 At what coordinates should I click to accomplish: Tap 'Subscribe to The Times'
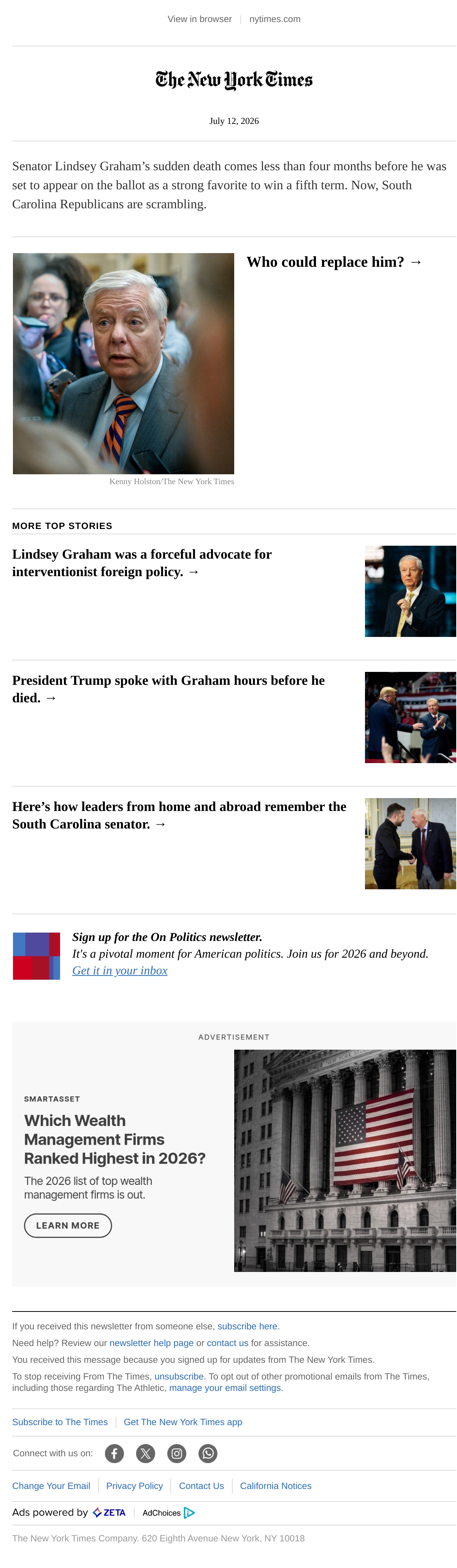60,1421
